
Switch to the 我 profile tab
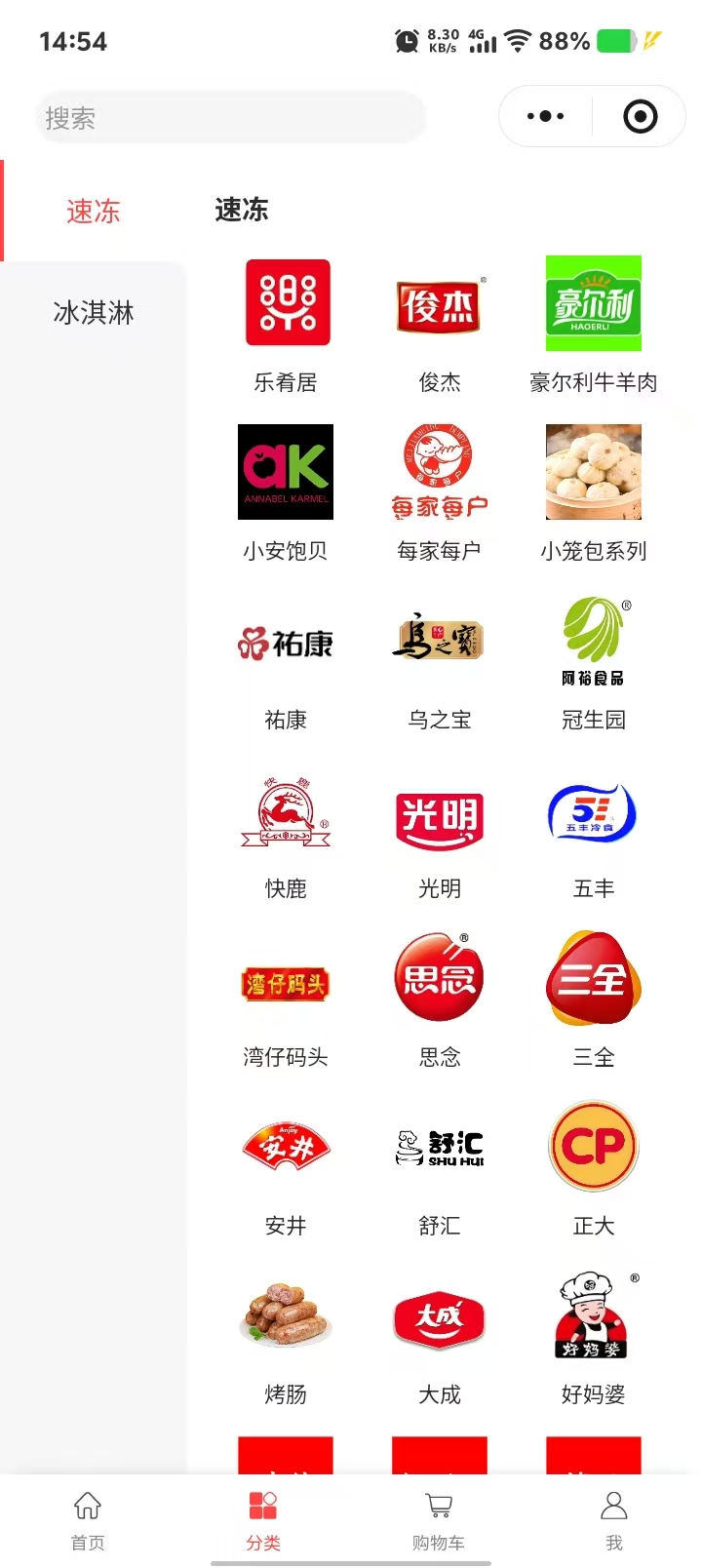(614, 1519)
